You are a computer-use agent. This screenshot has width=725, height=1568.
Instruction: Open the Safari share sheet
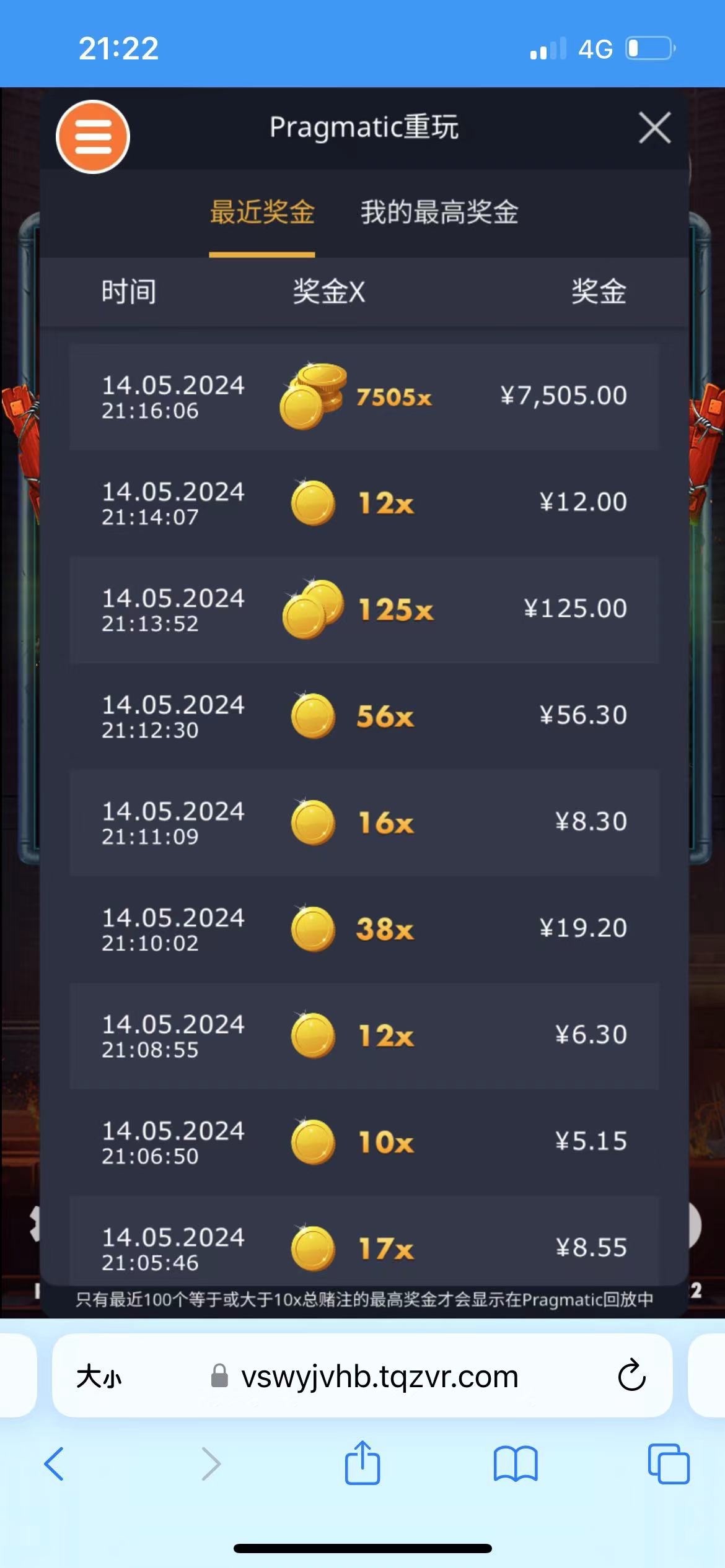(x=362, y=1462)
